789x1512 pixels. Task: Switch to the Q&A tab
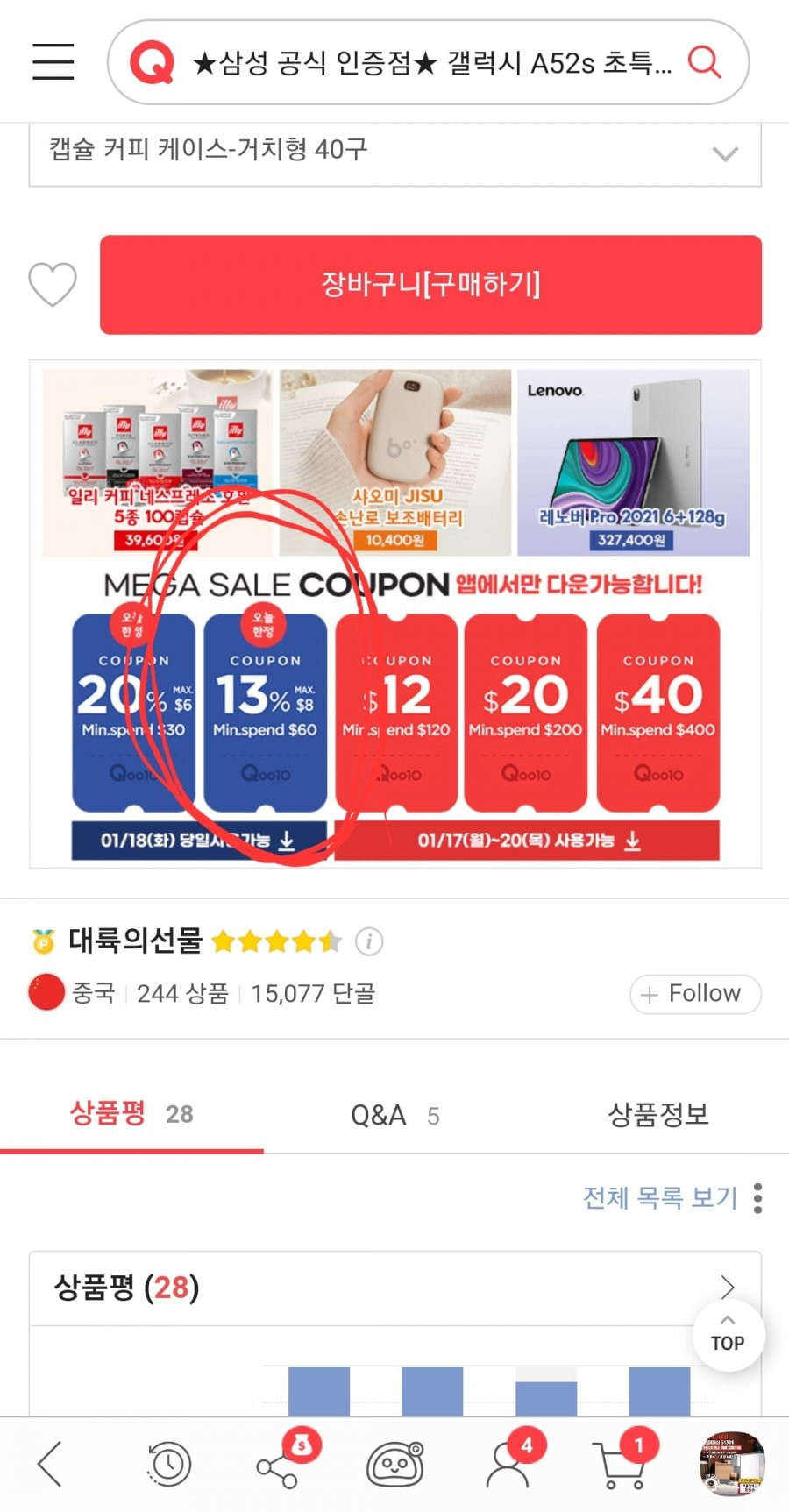pos(394,1115)
